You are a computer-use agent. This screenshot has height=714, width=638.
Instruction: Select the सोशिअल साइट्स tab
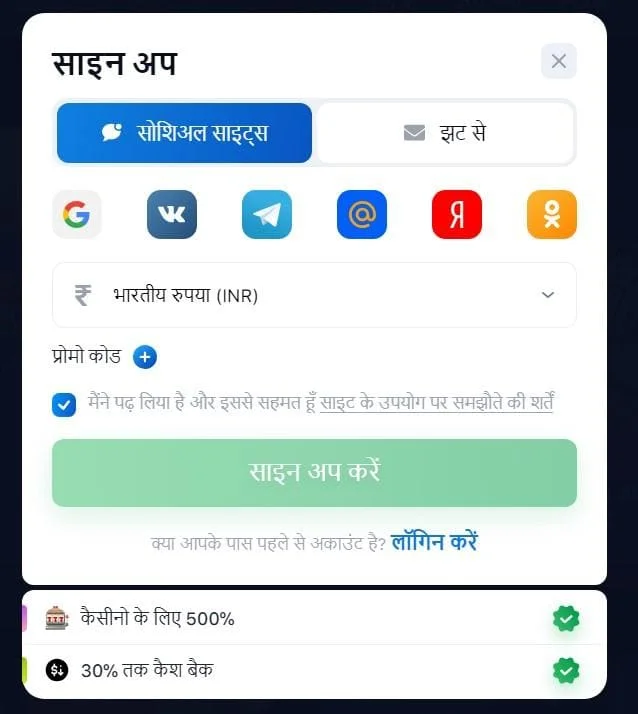[184, 133]
